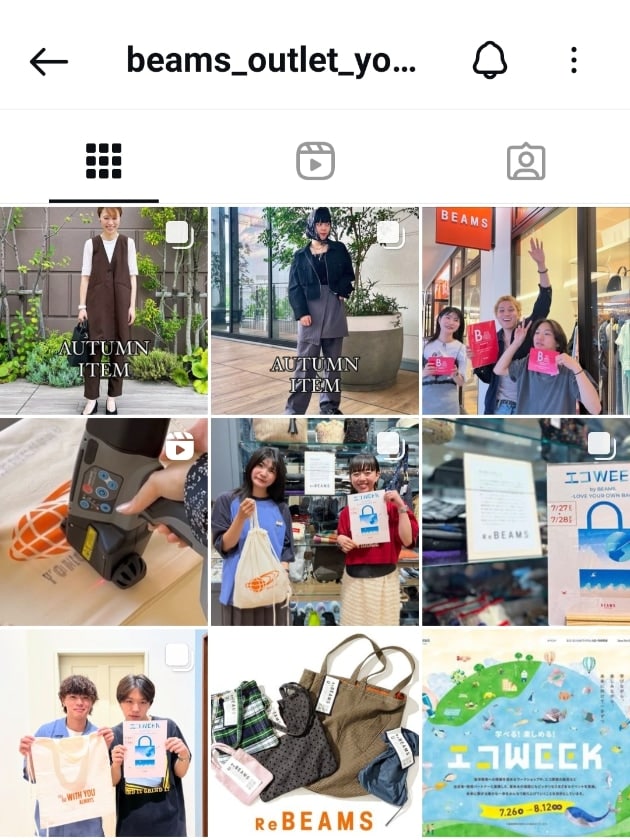Play the reel showing handheld printer
This screenshot has width=630, height=840.
coord(104,522)
